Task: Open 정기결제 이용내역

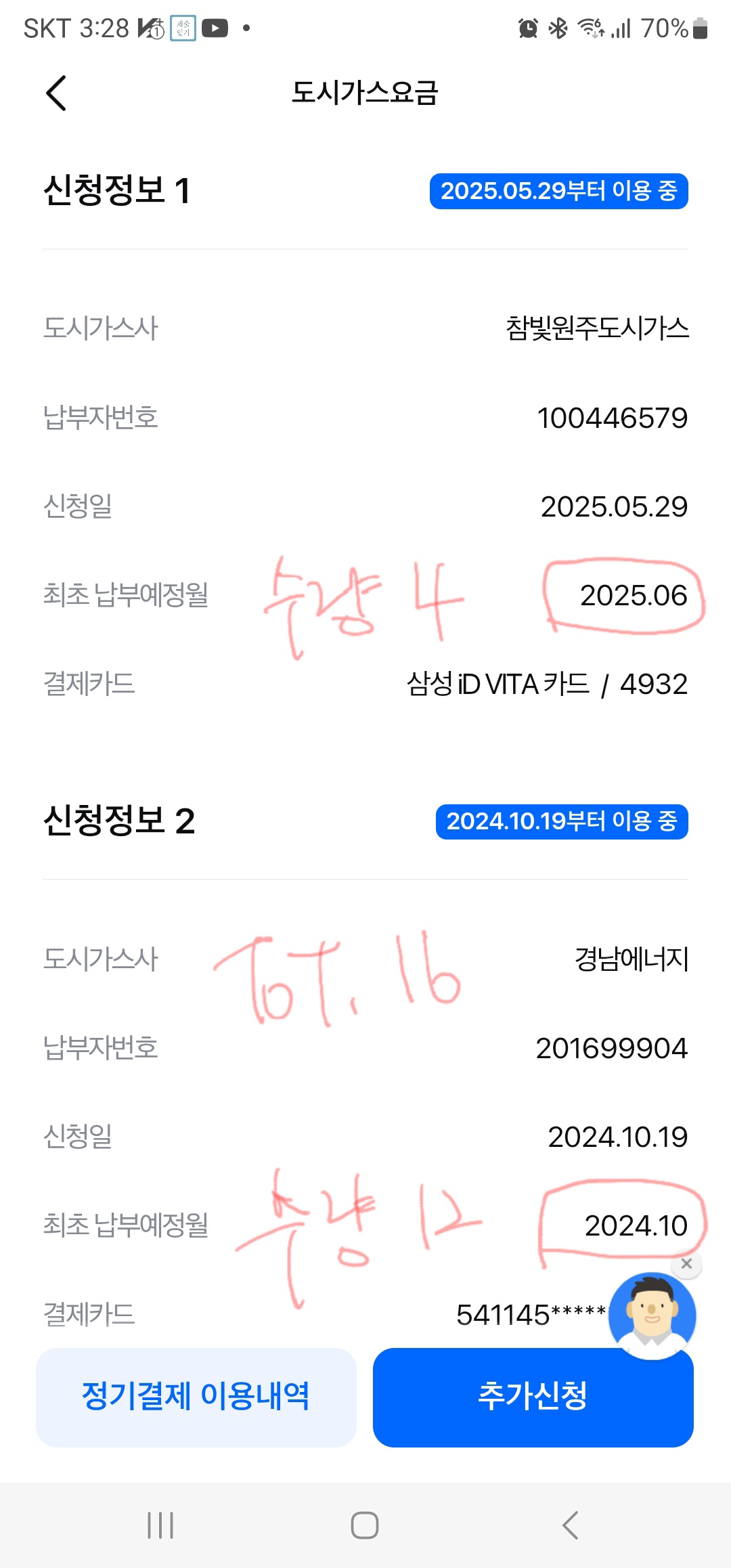Action: pyautogui.click(x=196, y=1397)
